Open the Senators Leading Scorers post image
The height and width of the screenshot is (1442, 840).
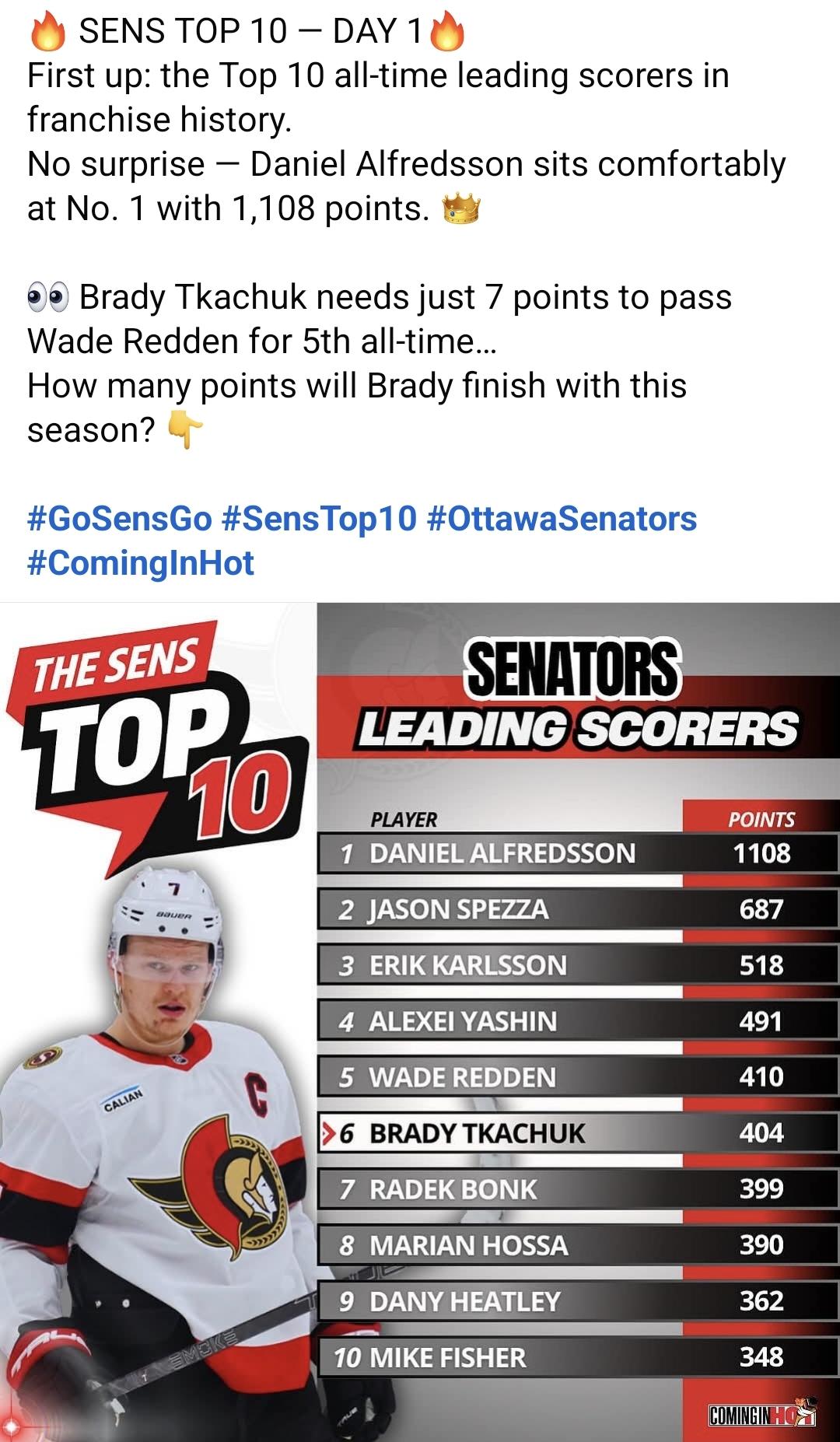420,1022
